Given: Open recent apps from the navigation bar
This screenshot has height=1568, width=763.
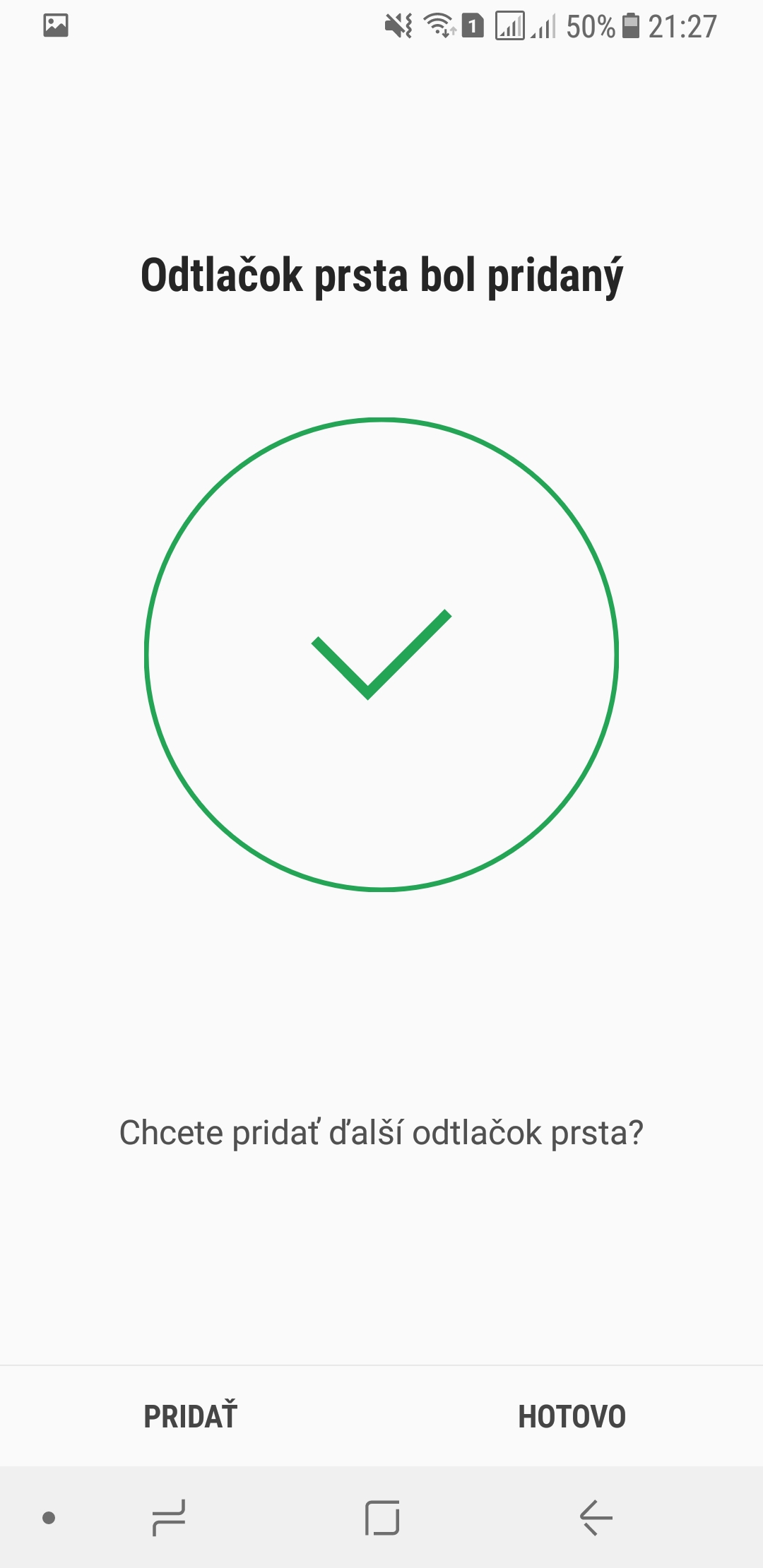Looking at the screenshot, I should 169,1517.
